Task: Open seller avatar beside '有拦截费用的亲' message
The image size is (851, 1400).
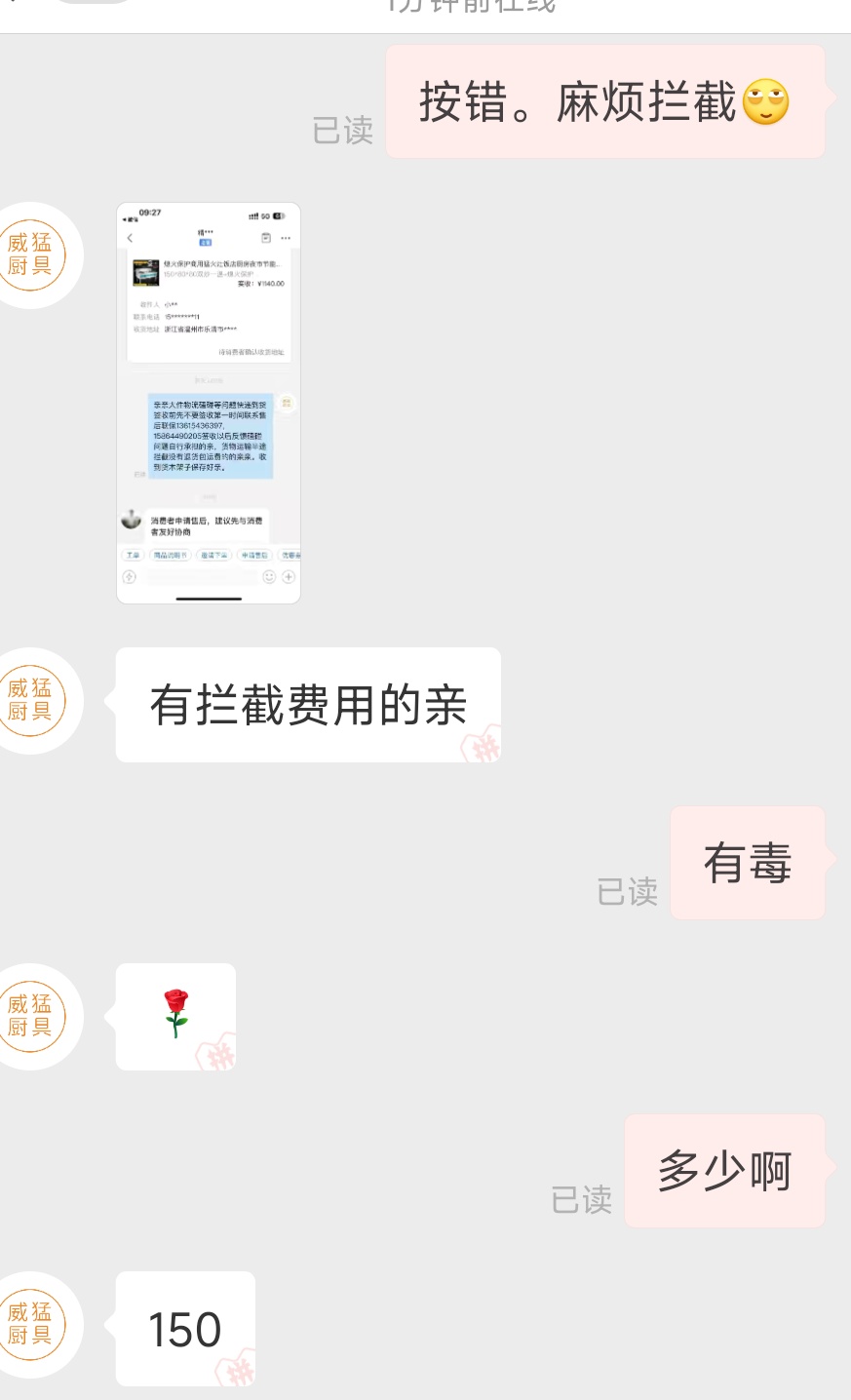Action: (31, 700)
